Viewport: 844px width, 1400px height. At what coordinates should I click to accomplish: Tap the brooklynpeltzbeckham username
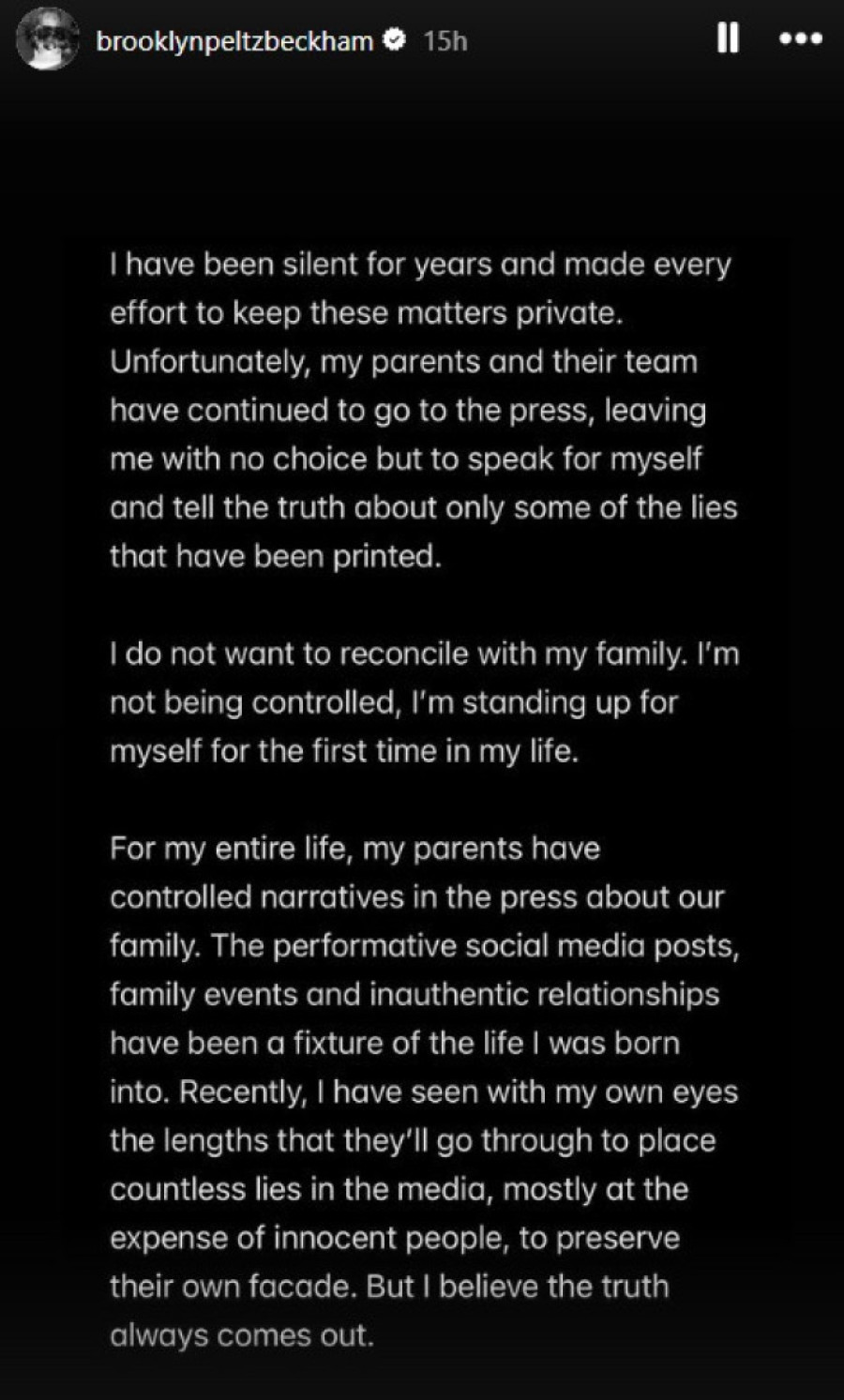pos(234,40)
